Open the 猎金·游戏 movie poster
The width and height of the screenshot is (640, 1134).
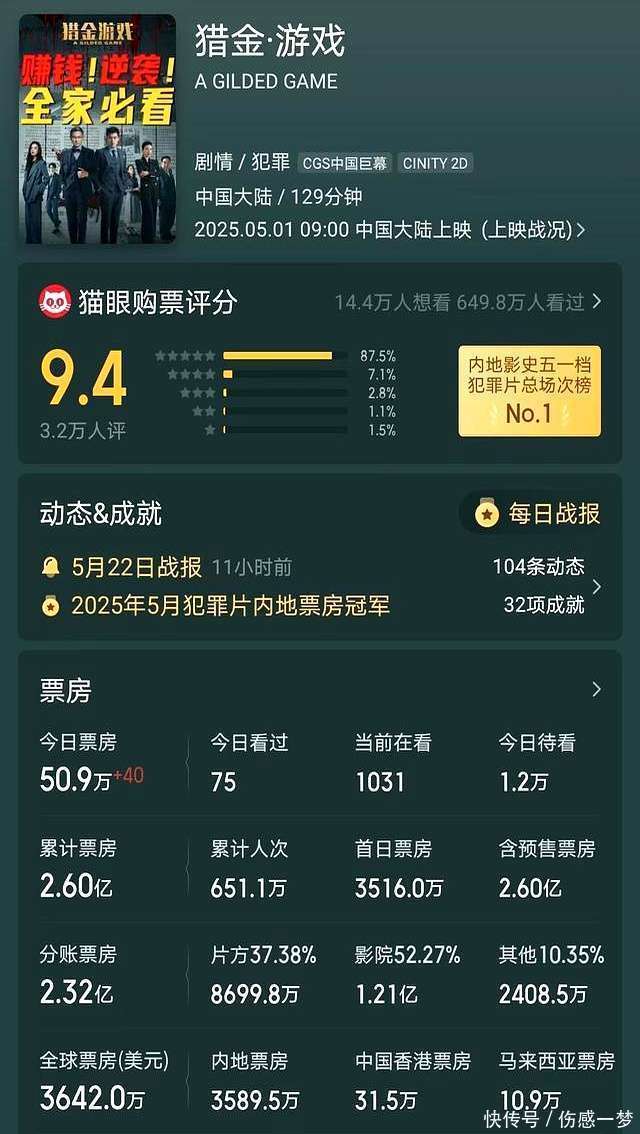(x=98, y=129)
